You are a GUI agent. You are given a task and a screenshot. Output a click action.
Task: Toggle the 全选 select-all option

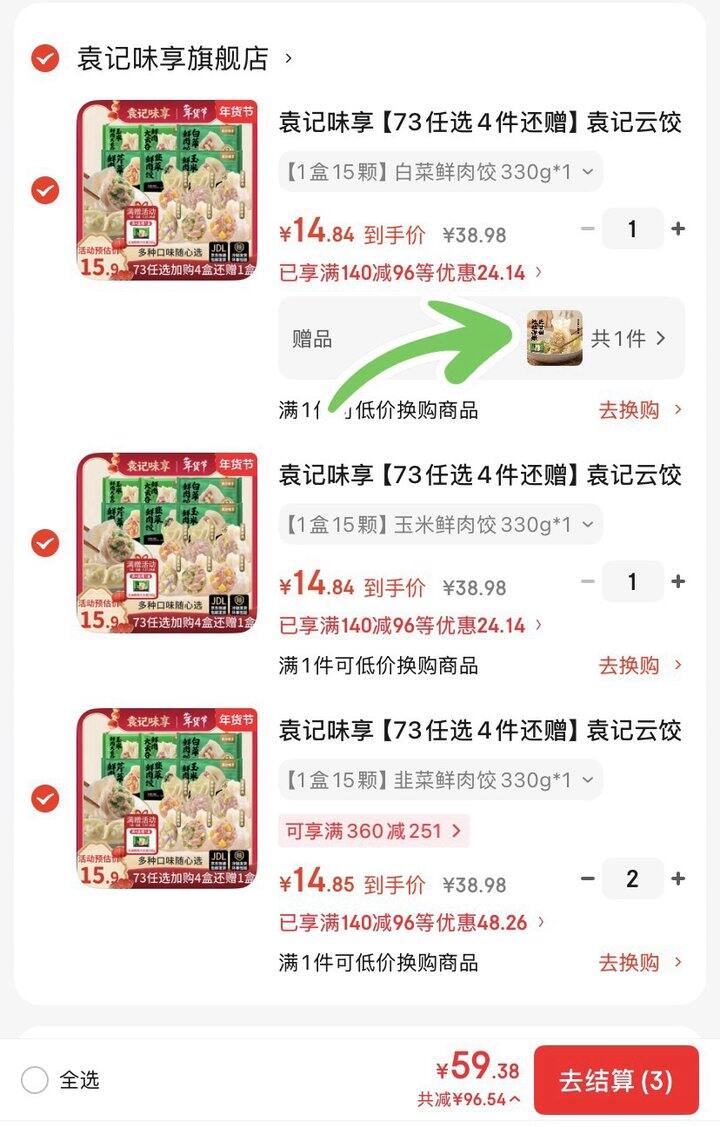tap(36, 1080)
